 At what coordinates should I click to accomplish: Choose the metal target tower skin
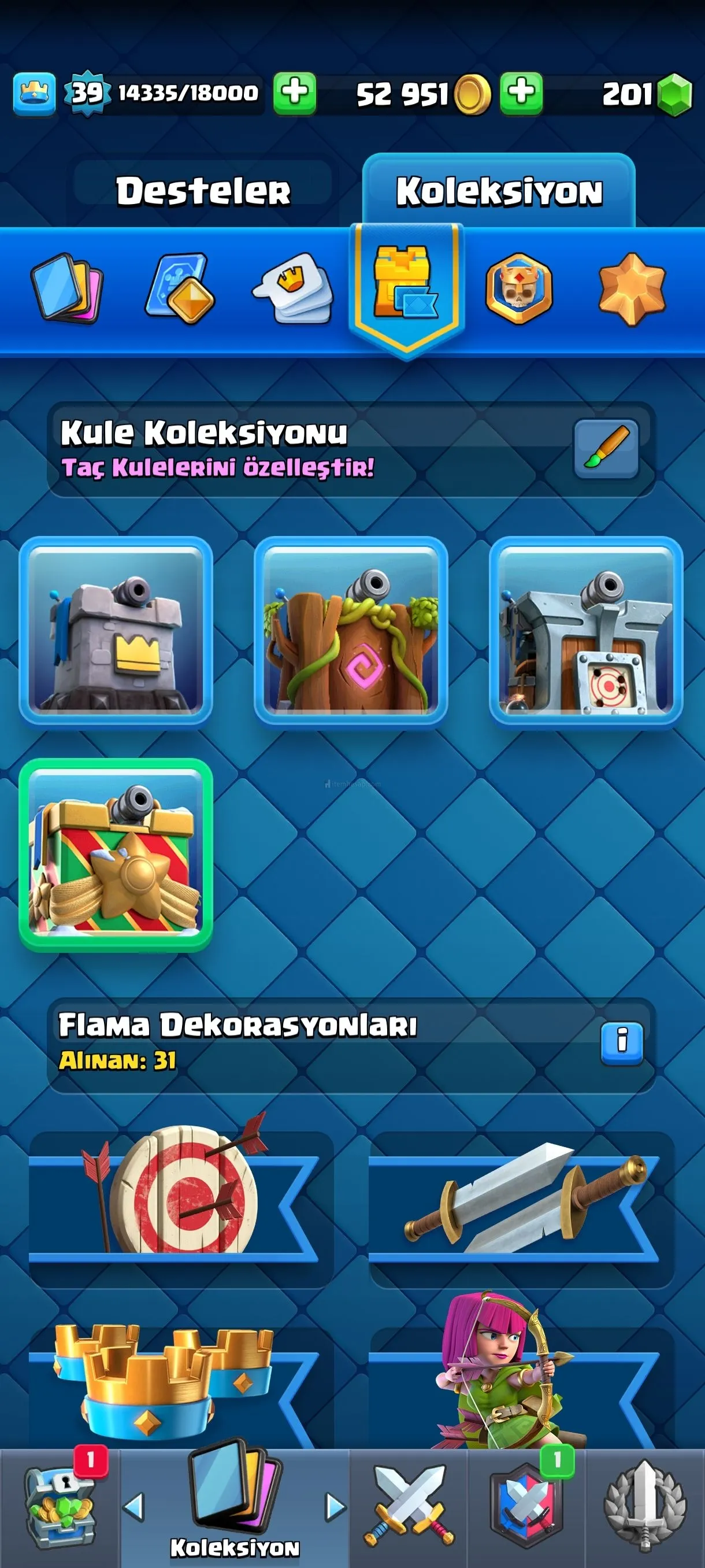(586, 631)
